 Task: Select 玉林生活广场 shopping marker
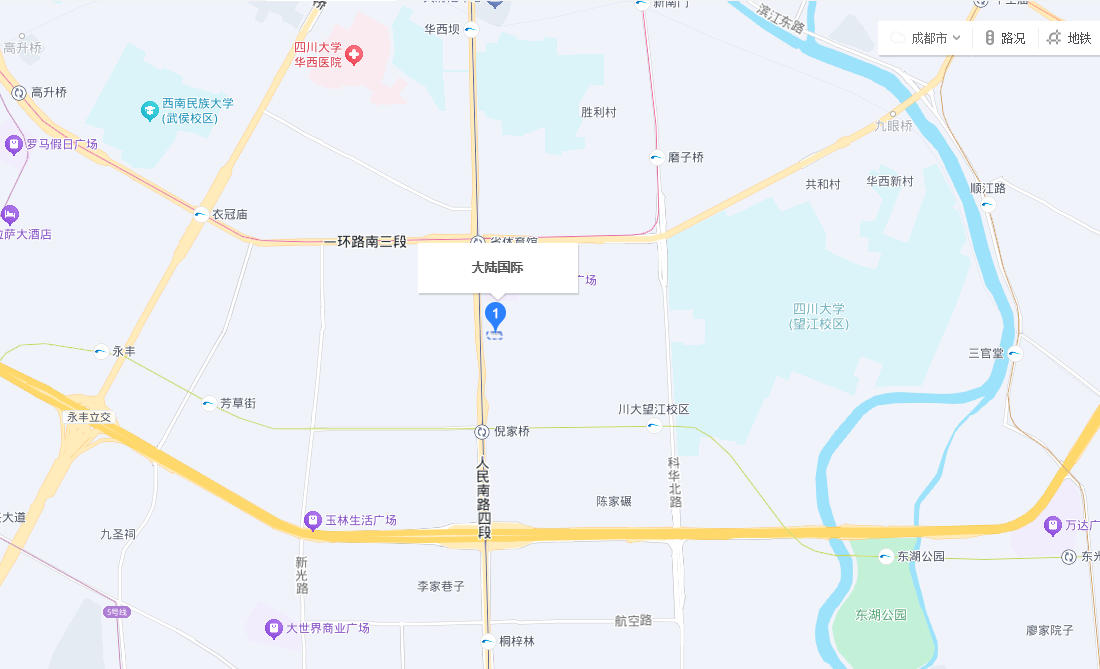click(x=313, y=520)
